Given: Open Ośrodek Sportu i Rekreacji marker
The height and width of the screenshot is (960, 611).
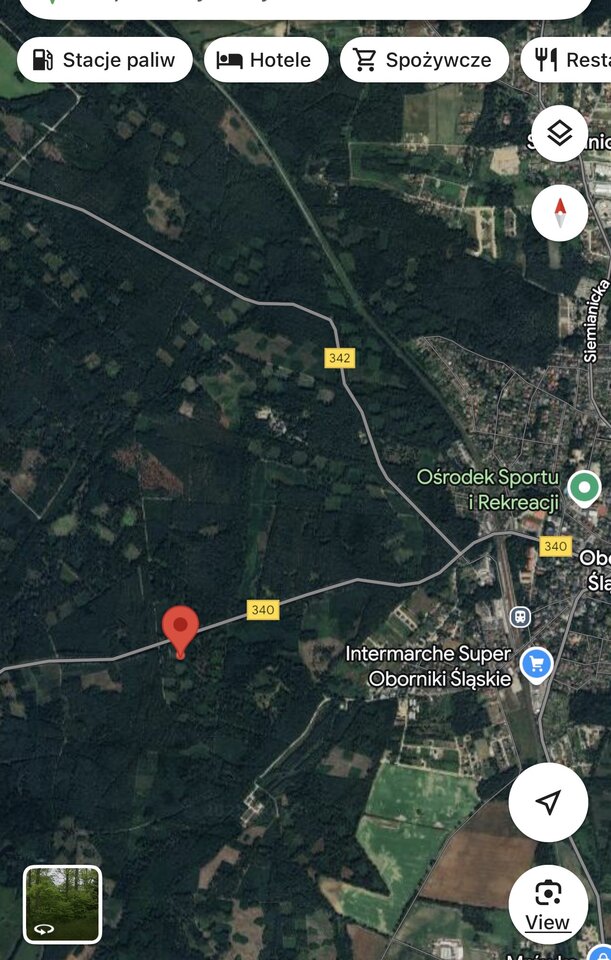Looking at the screenshot, I should point(583,488).
